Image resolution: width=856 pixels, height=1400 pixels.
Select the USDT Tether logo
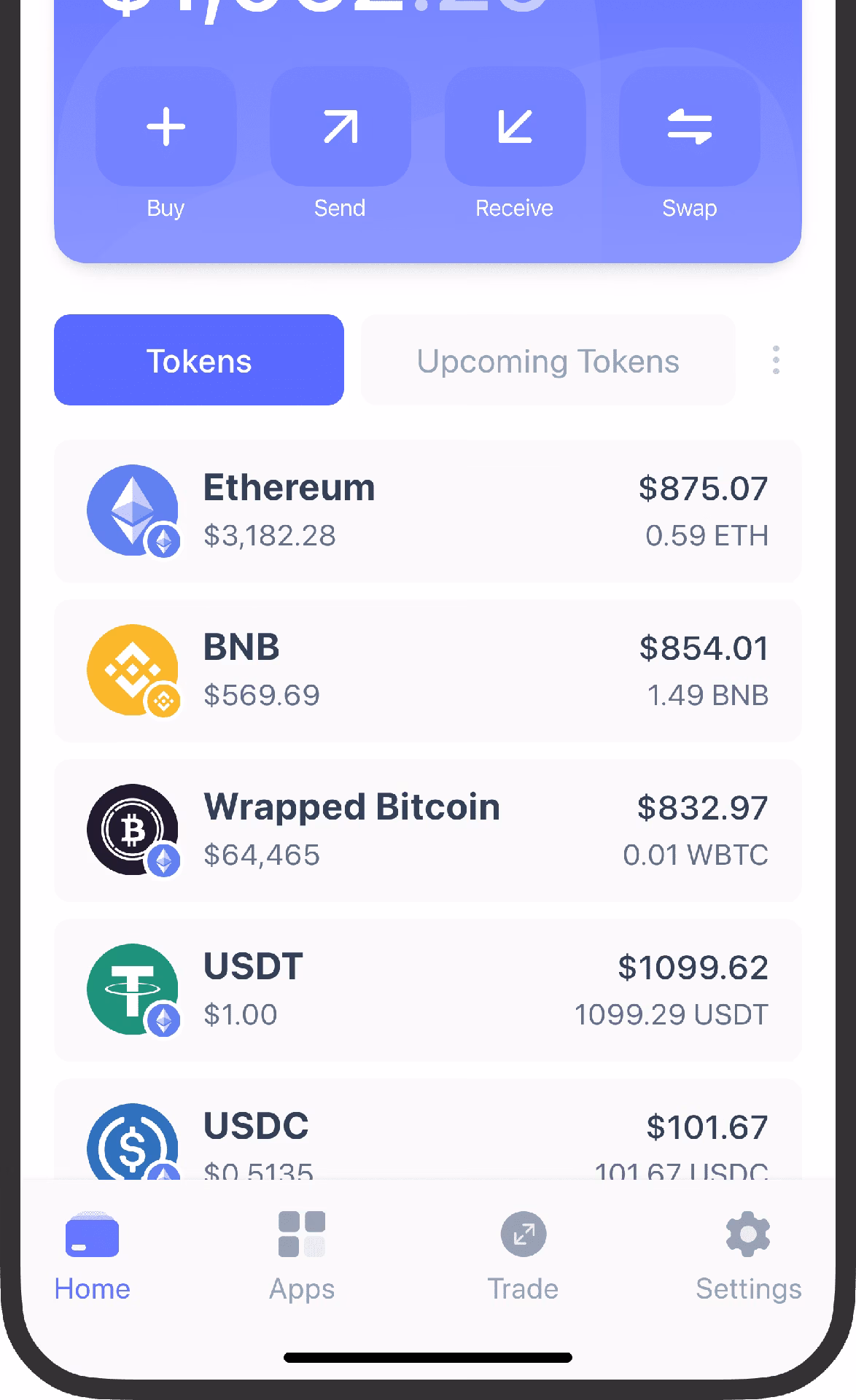[133, 989]
